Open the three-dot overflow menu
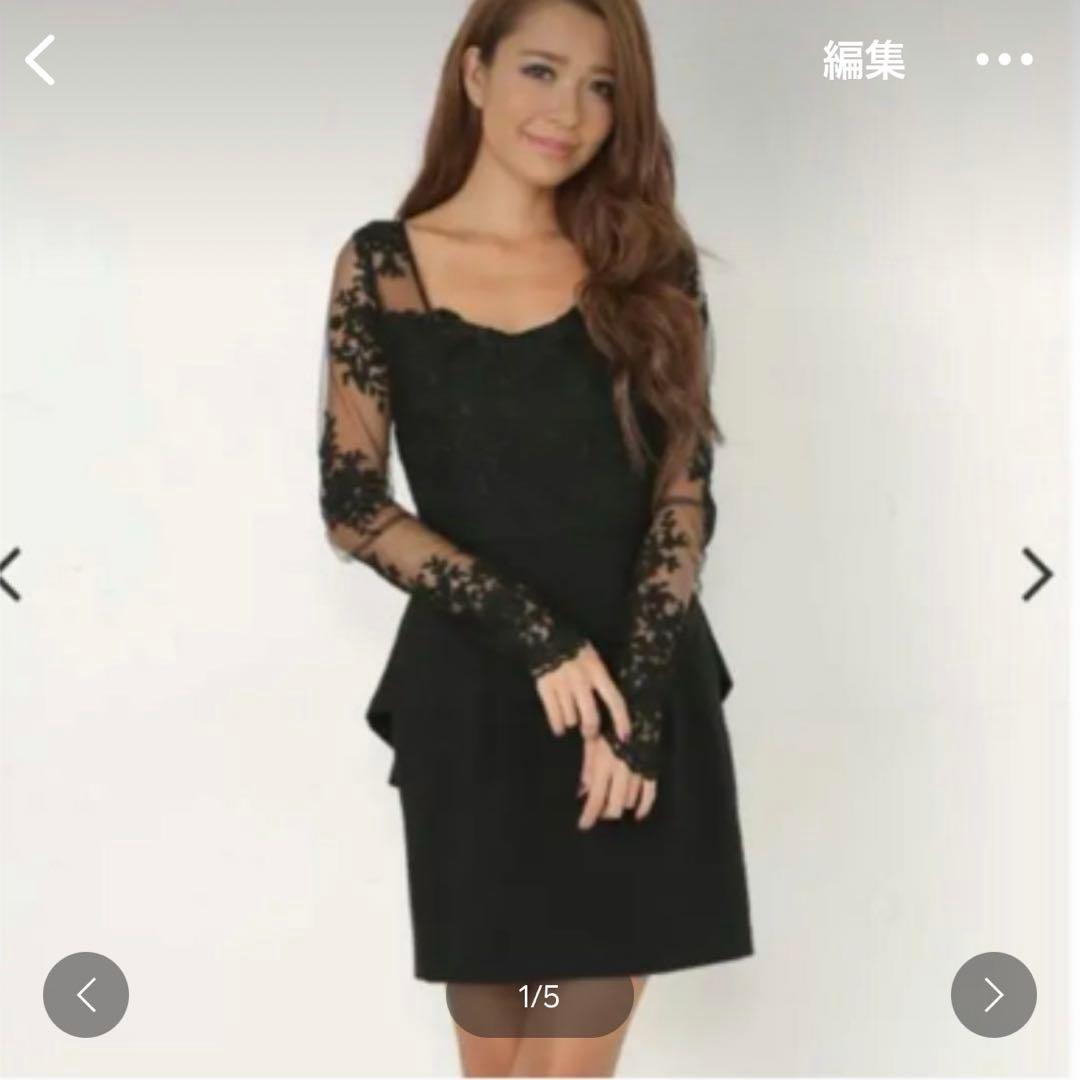The image size is (1080, 1080). 1004,59
